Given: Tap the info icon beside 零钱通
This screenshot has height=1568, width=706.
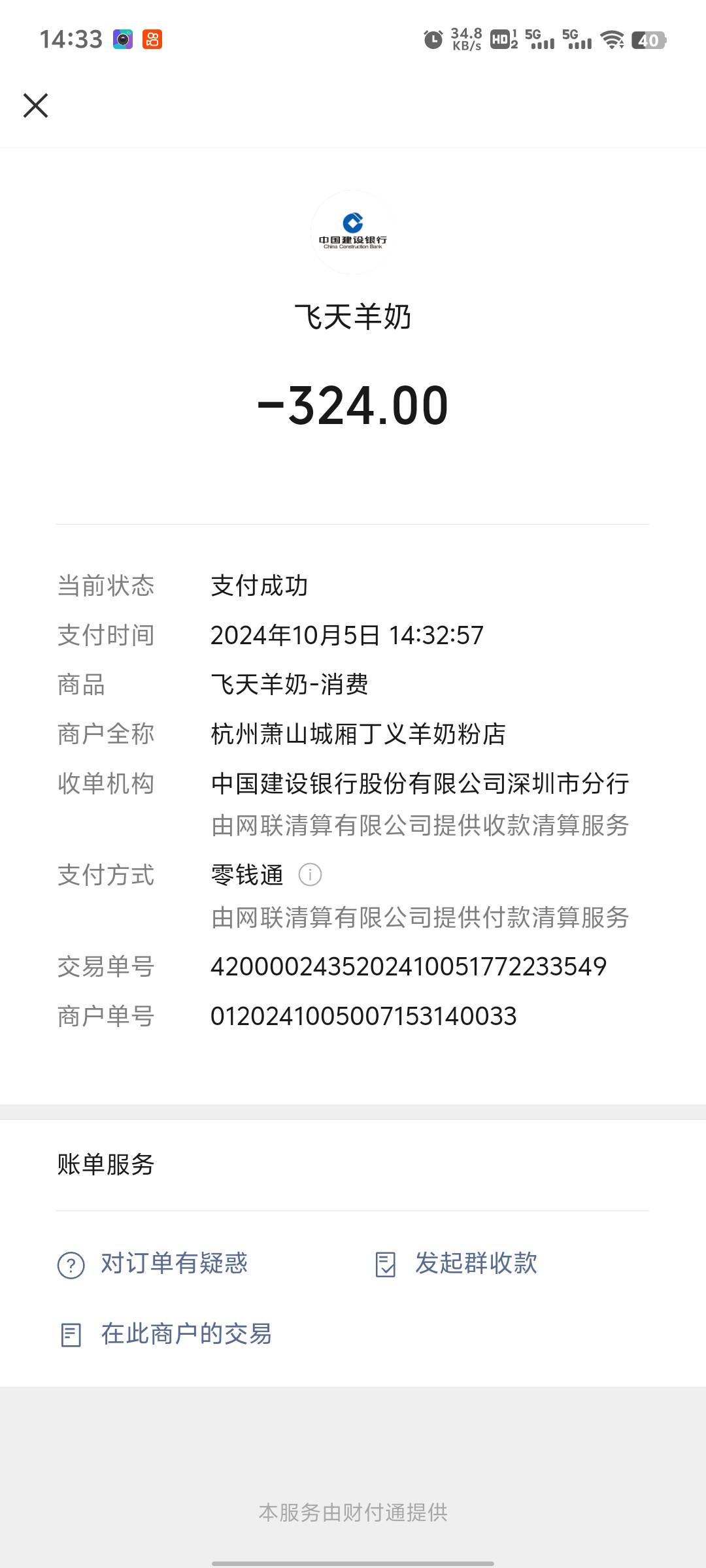Looking at the screenshot, I should tap(310, 874).
